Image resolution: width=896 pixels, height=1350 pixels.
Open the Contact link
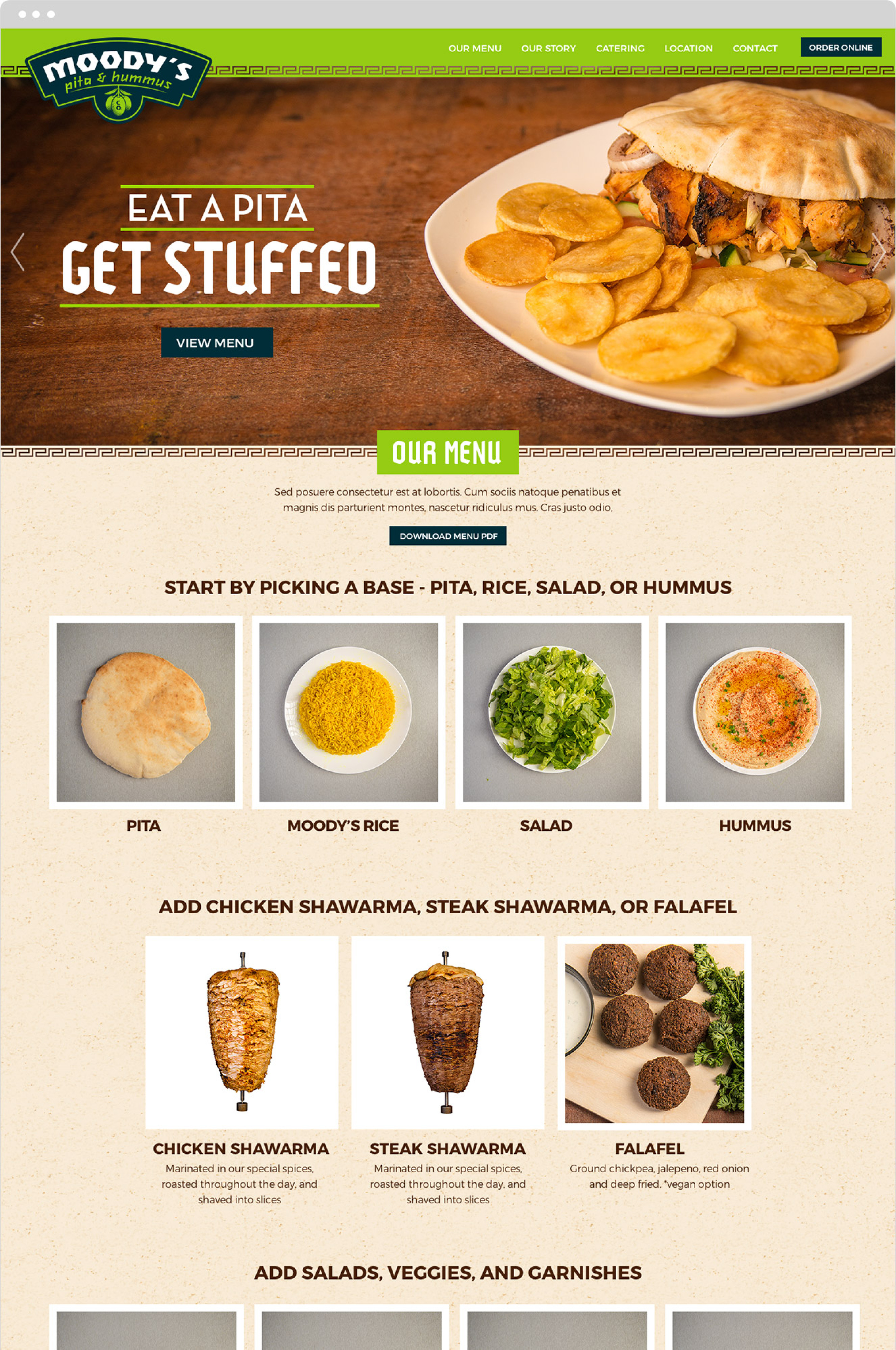(754, 49)
